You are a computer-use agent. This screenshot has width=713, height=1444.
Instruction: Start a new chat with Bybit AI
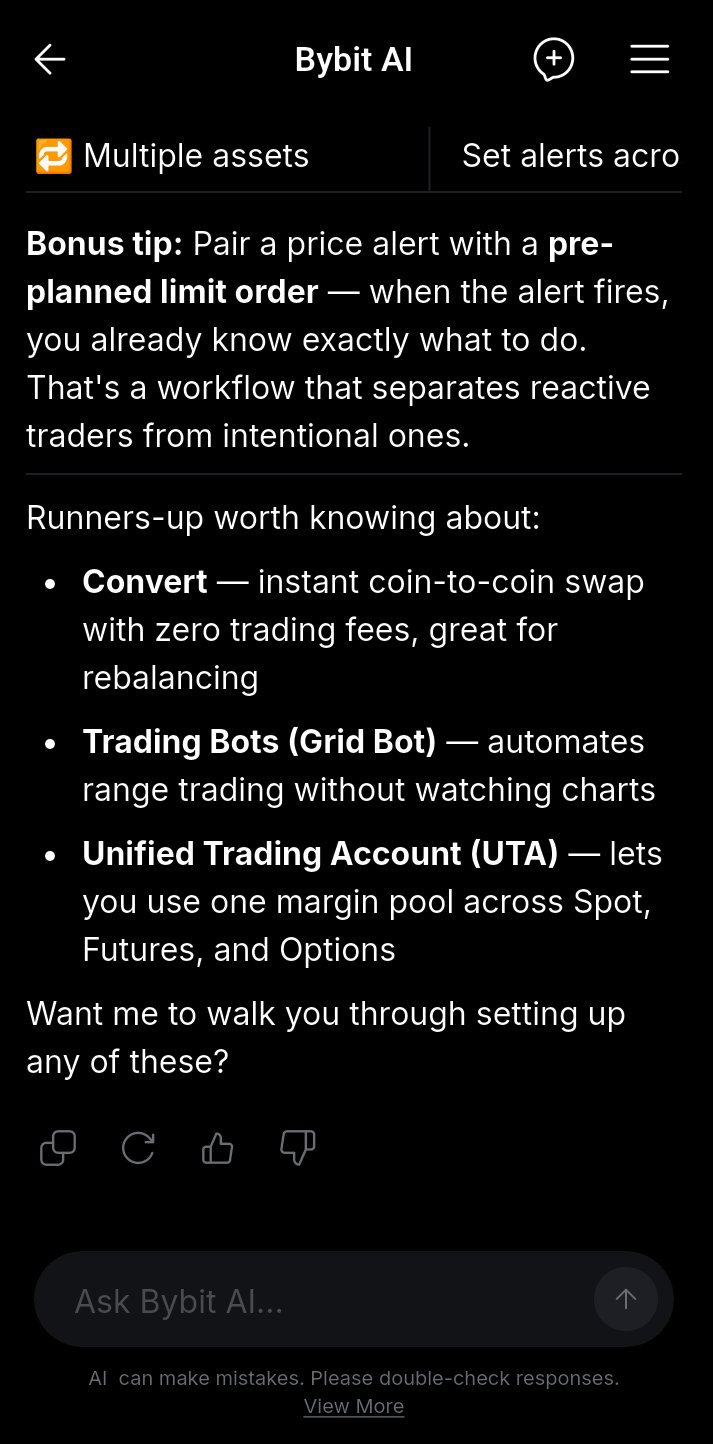554,60
